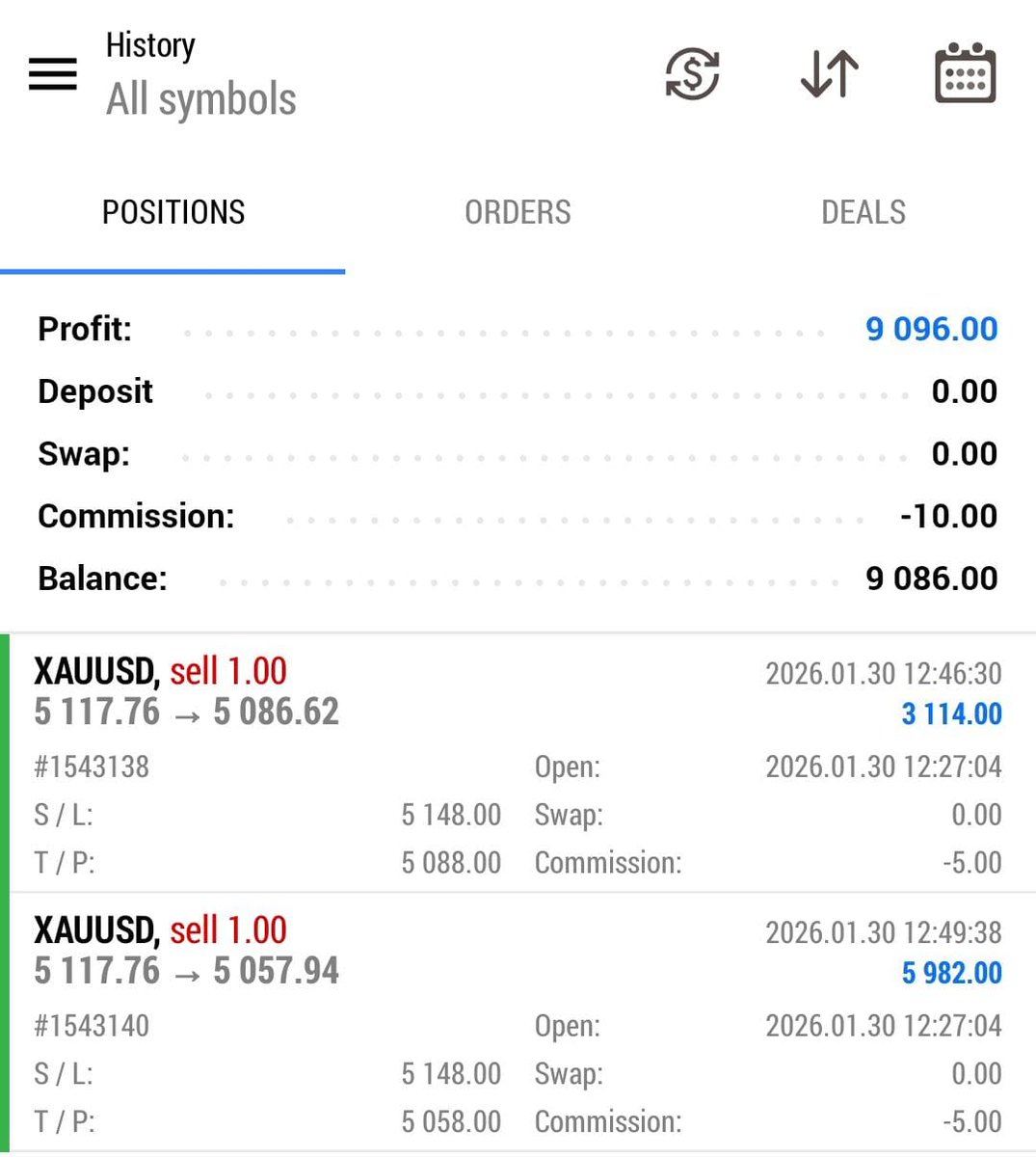Open XAUUSD position #1543140

tap(518, 1022)
